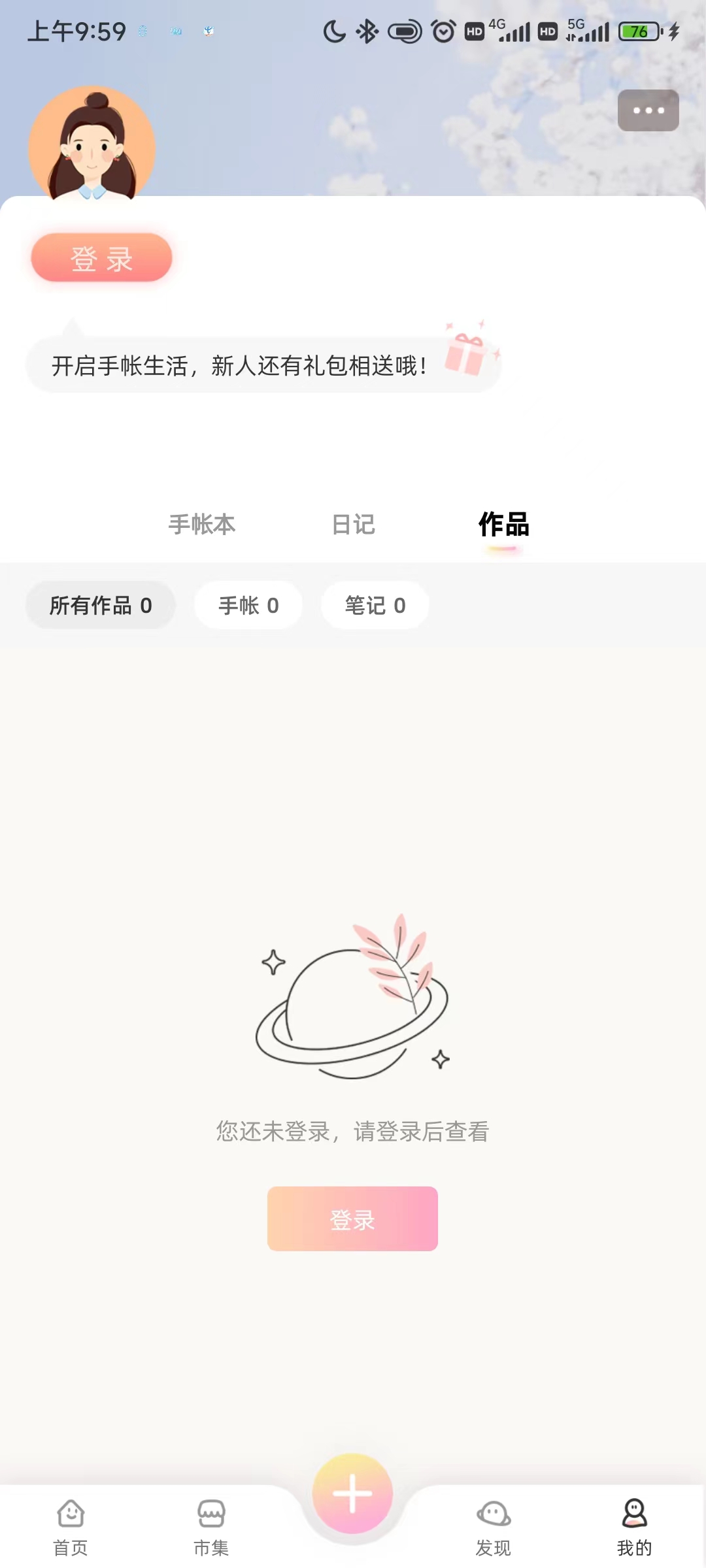
Task: Filter works by 手帐 0 chip
Action: 248,605
